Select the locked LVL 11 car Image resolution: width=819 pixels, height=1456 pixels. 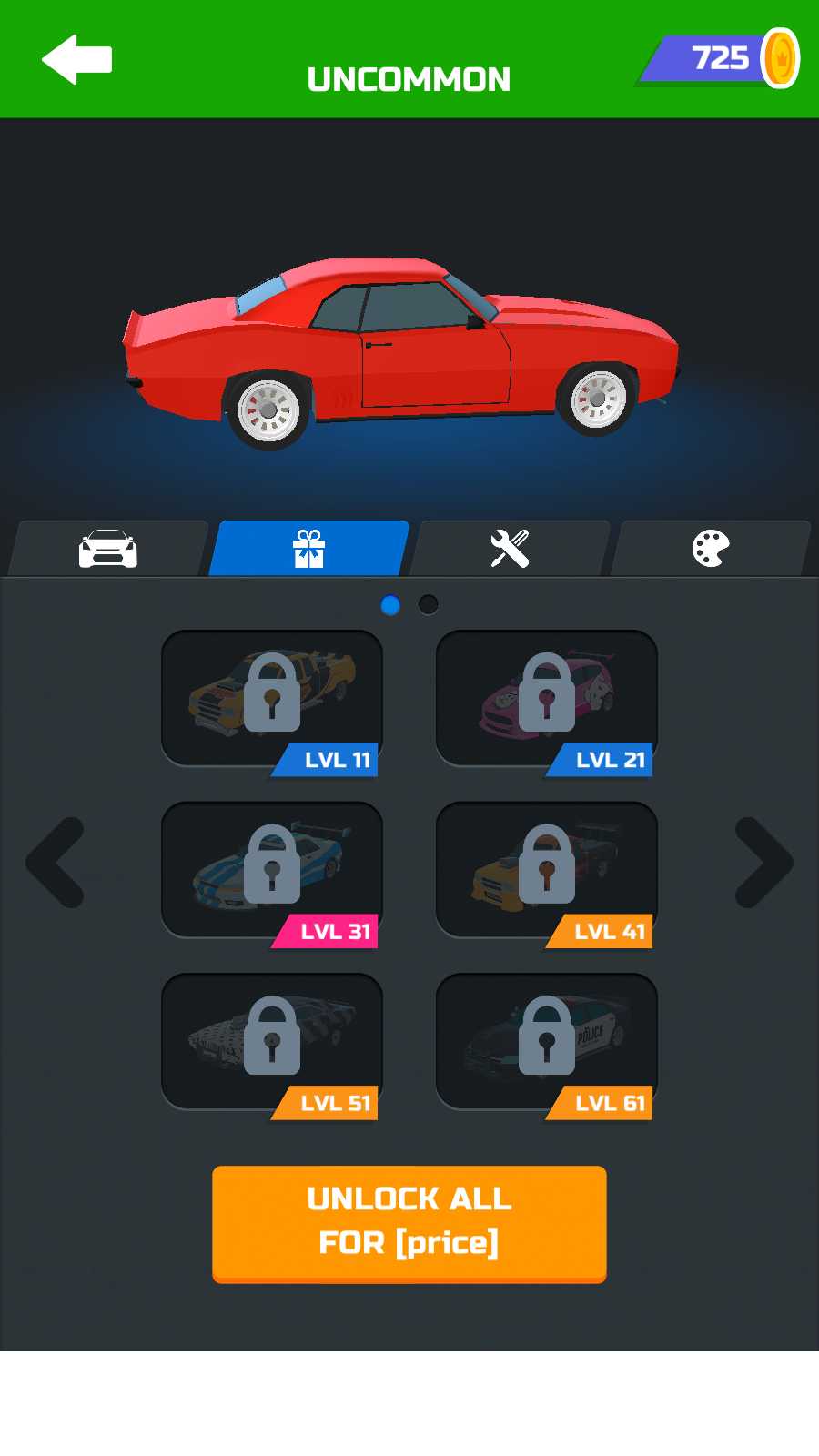tap(272, 698)
